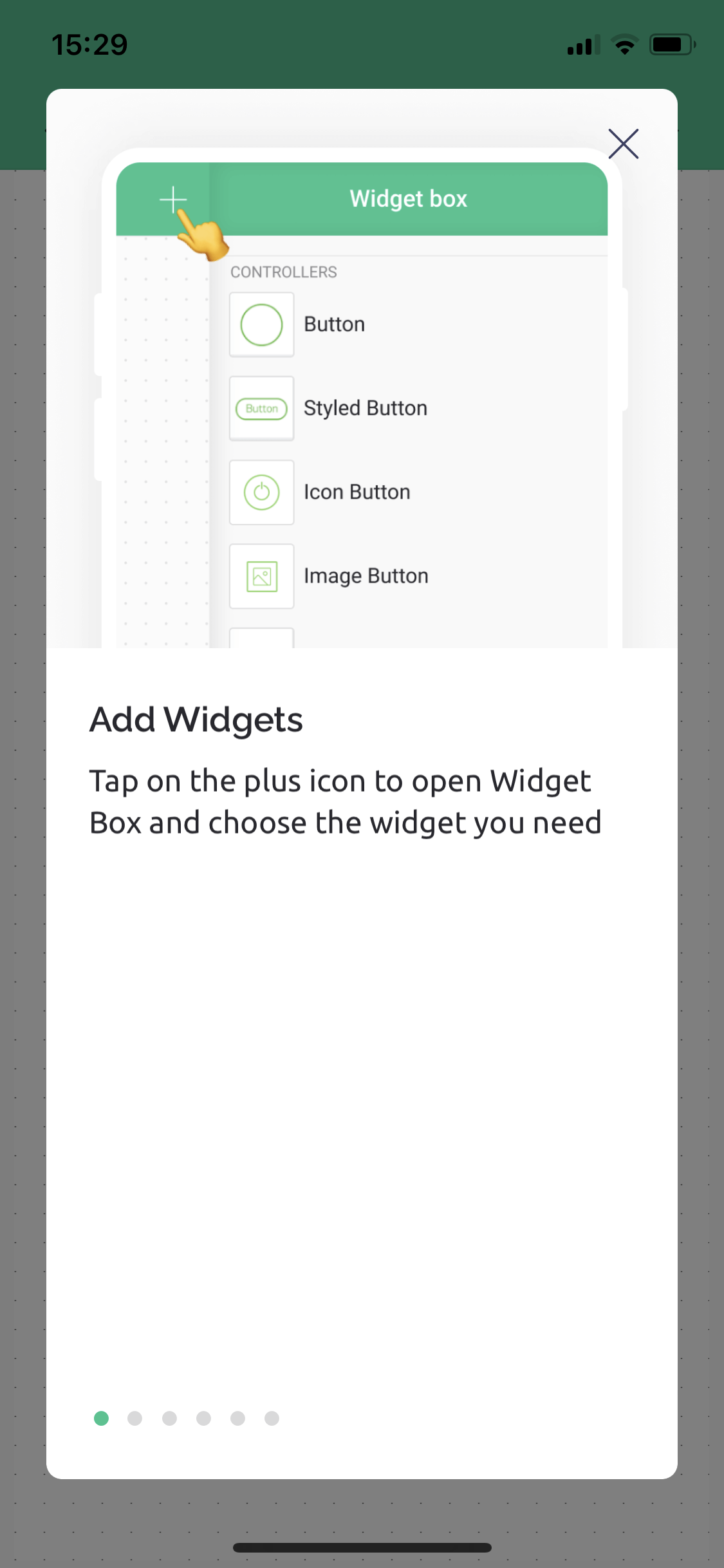Select the circular Button widget icon
This screenshot has width=724, height=1568.
(x=261, y=324)
